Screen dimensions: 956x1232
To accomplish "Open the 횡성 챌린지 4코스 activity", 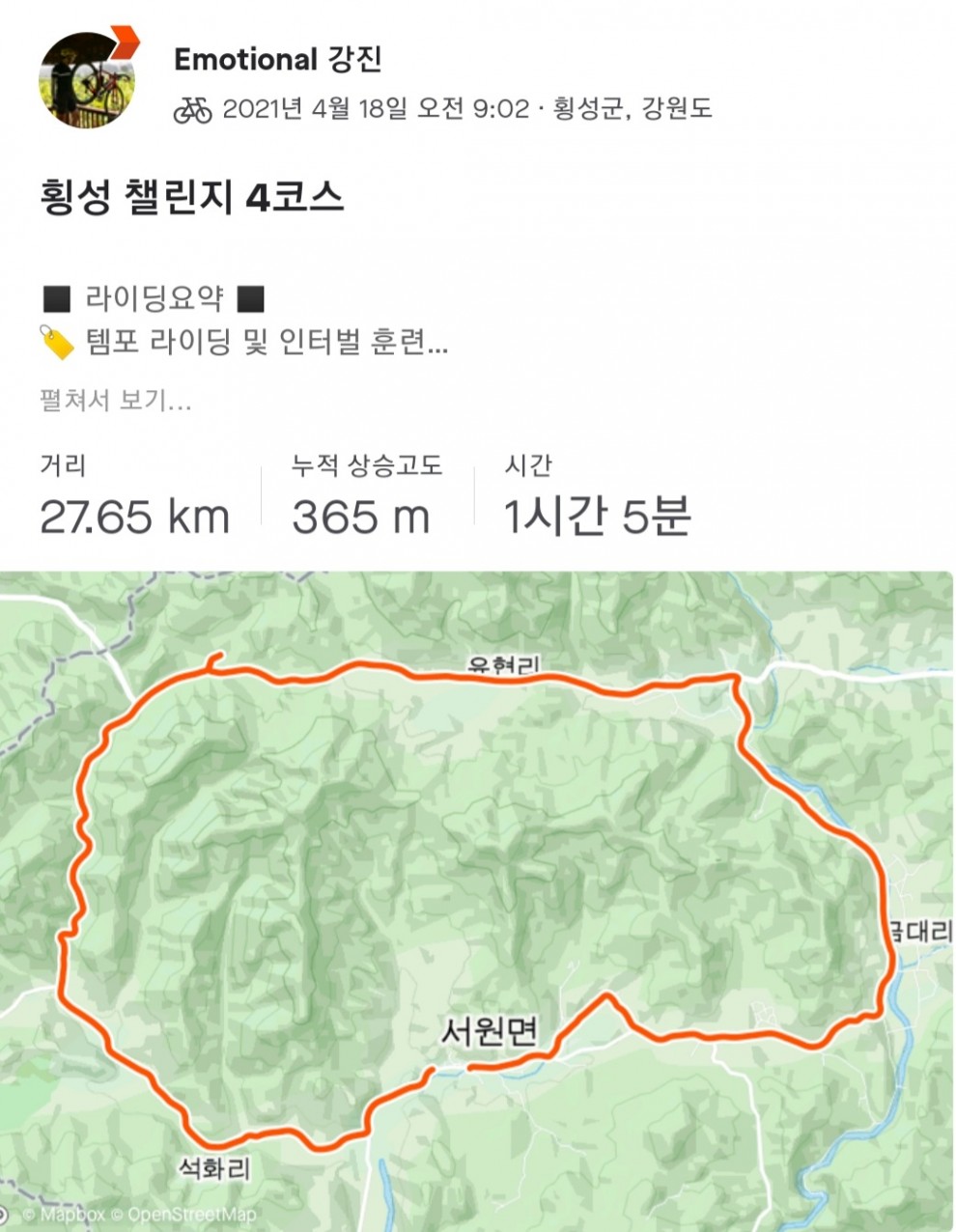I will [x=192, y=198].
